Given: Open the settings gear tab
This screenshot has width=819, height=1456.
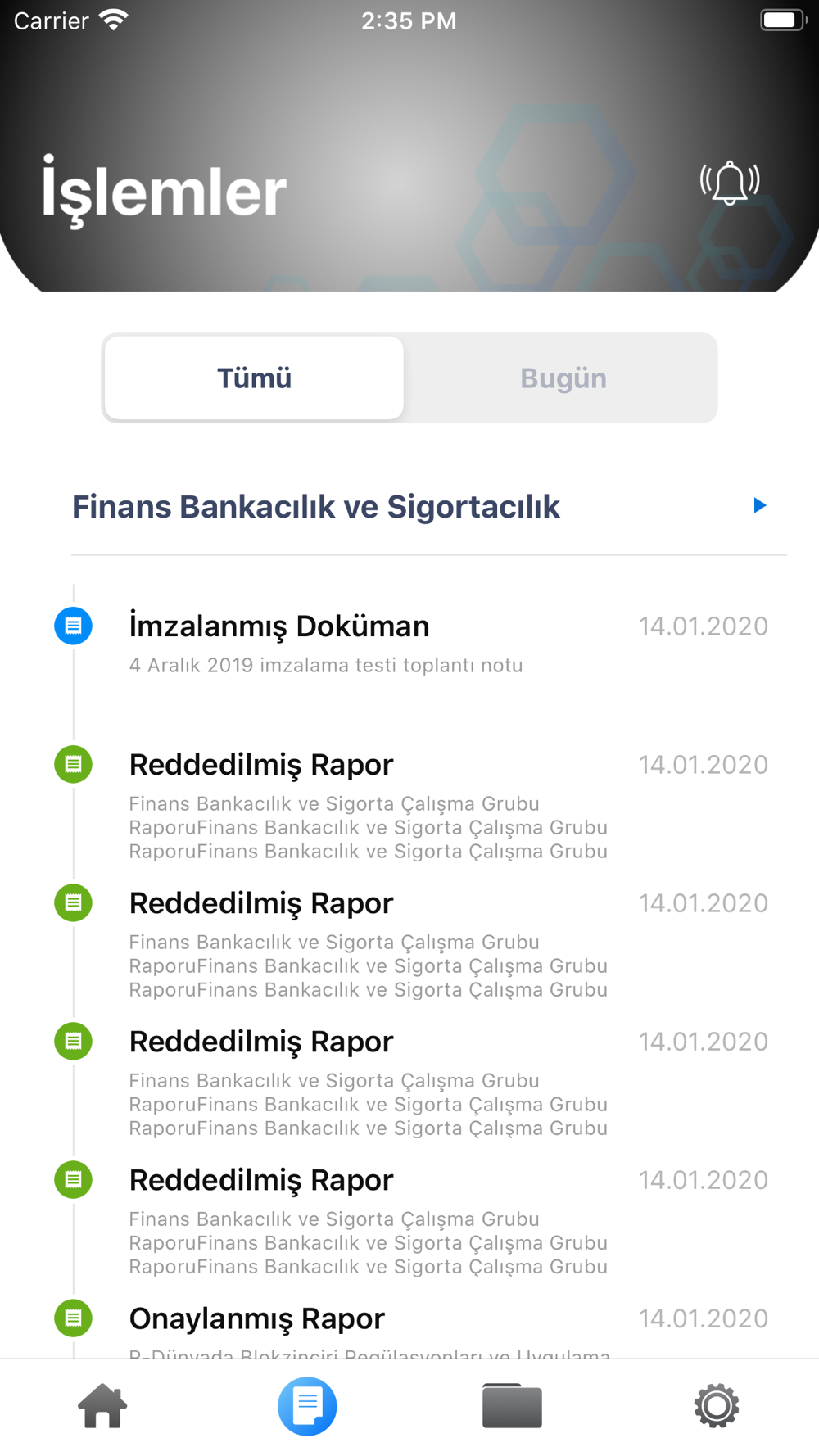Looking at the screenshot, I should 717,1407.
